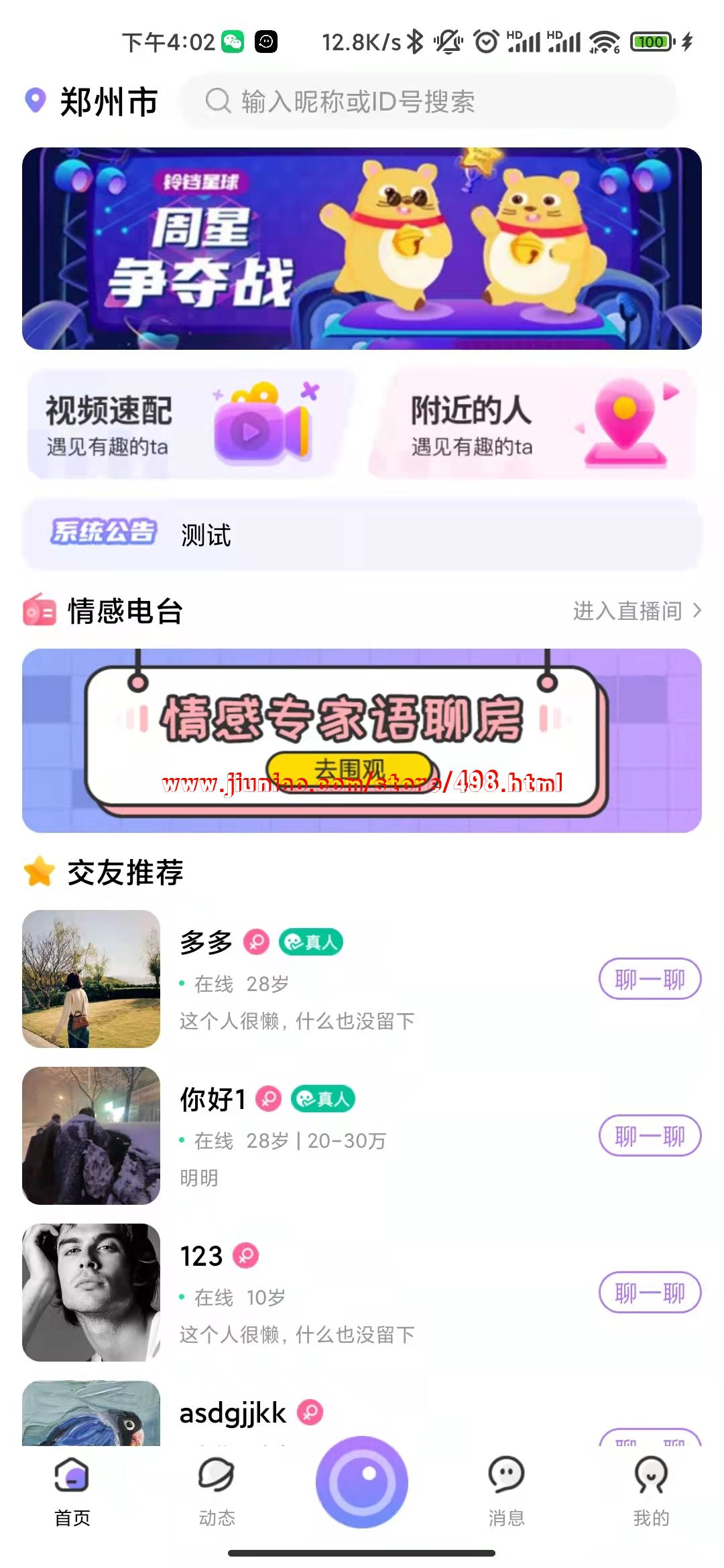Open the 情感专家语聊房 room card
Screen dimensions: 724x1568
pyautogui.click(x=362, y=740)
